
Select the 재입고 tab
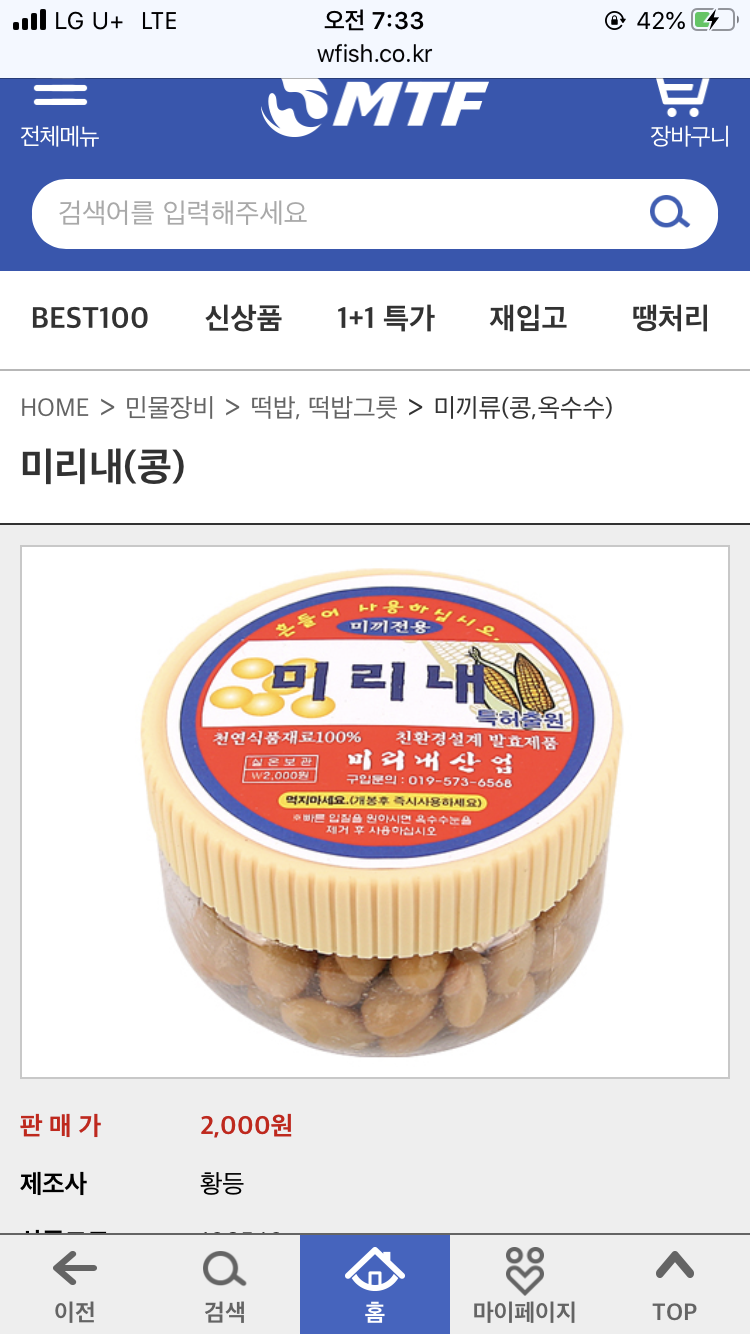[x=528, y=319]
